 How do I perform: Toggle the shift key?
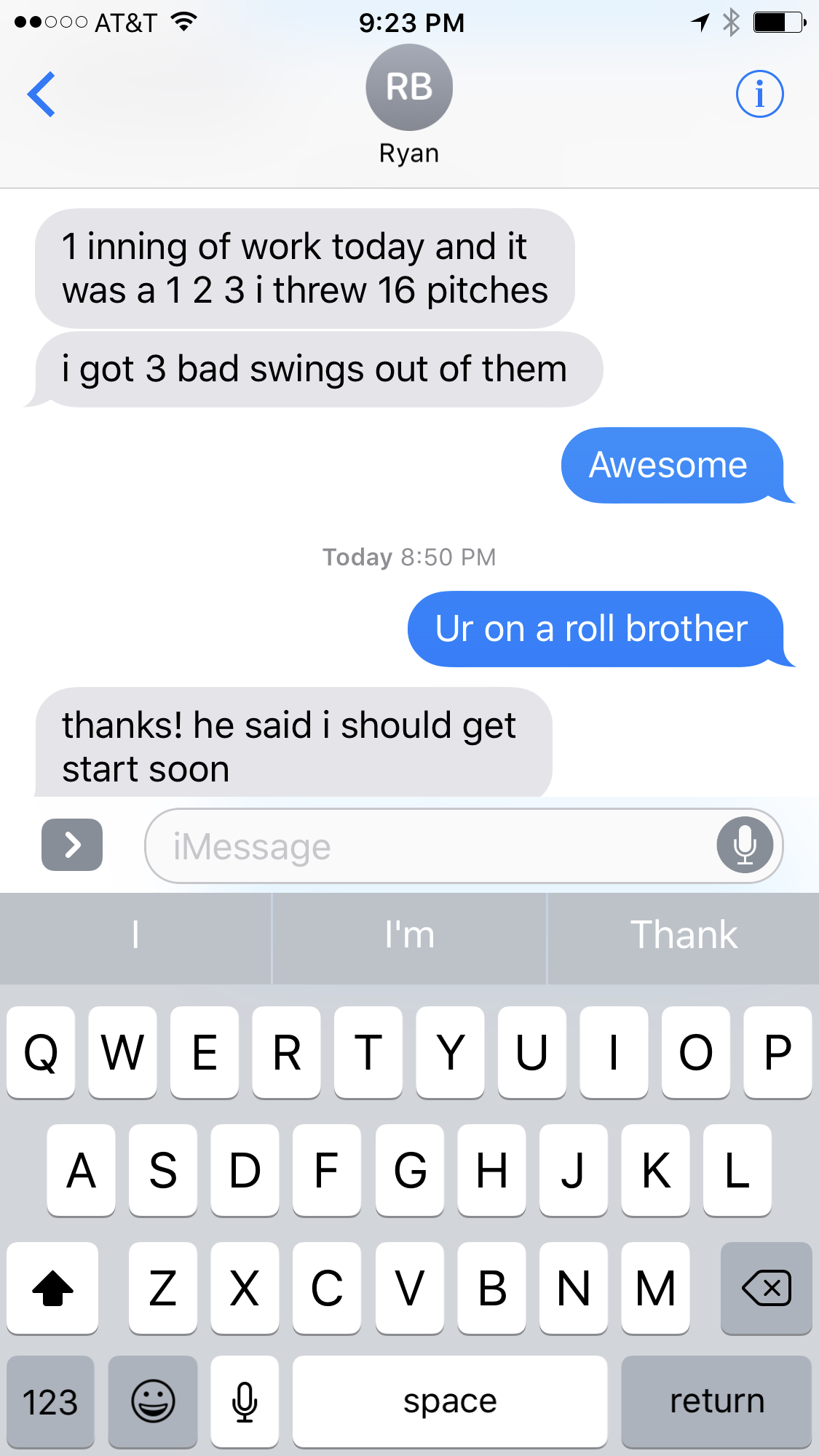pyautogui.click(x=52, y=1289)
